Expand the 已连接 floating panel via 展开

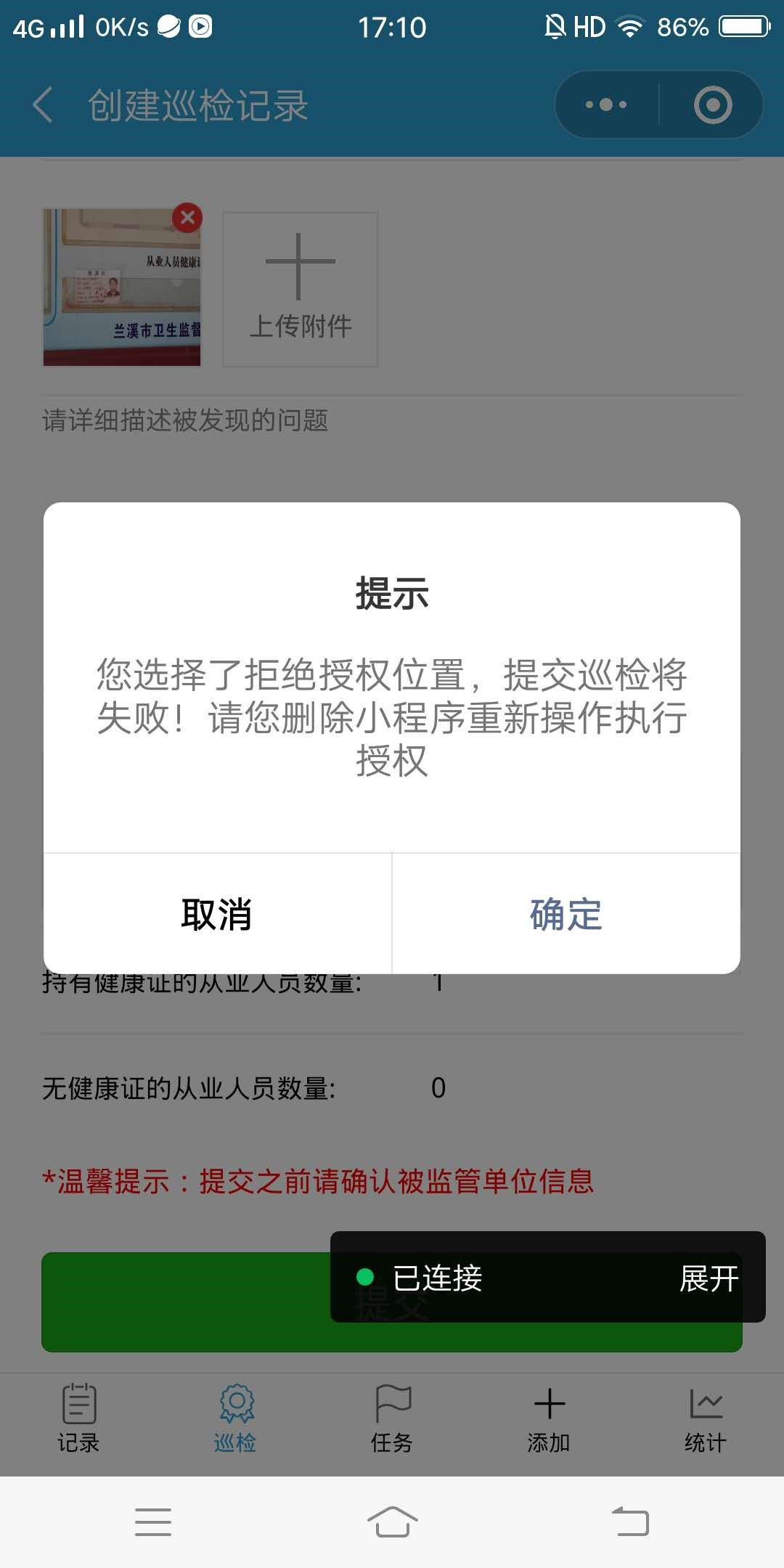709,1278
